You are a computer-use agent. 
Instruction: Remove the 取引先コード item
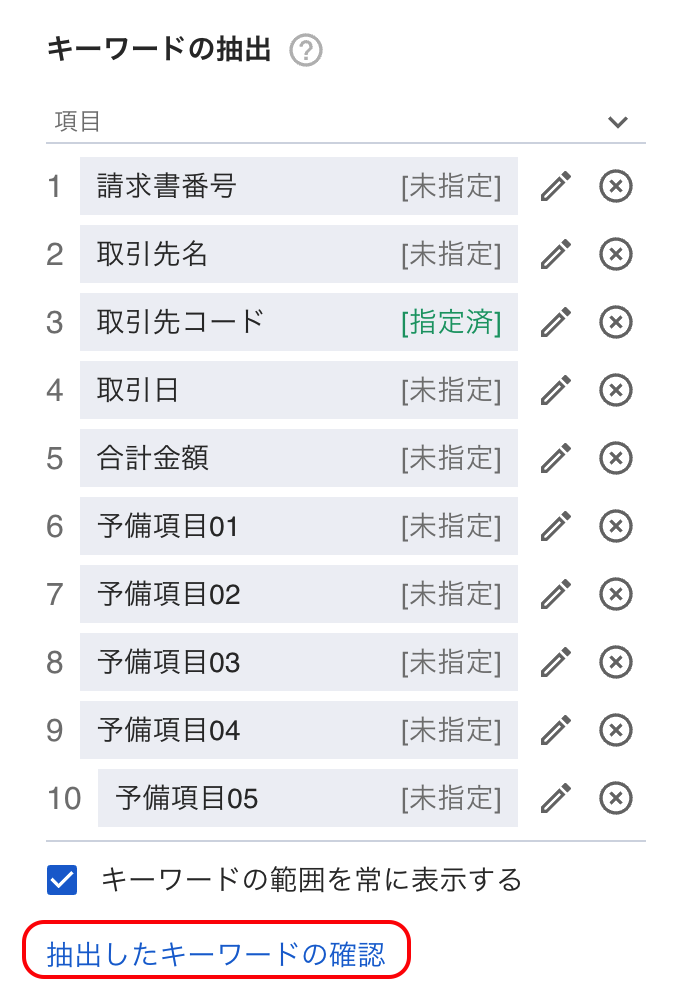tap(616, 322)
